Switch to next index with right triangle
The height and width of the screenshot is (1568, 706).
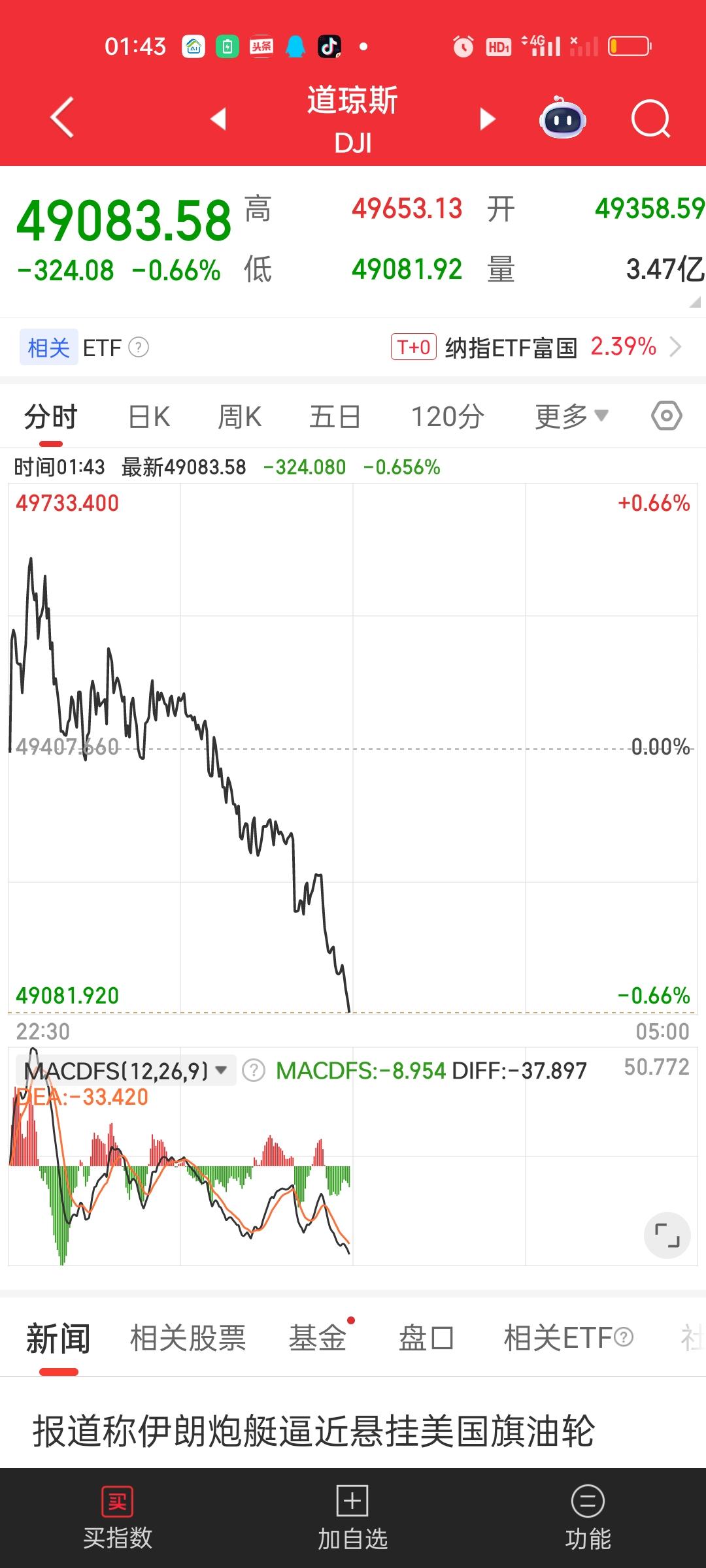click(x=486, y=119)
